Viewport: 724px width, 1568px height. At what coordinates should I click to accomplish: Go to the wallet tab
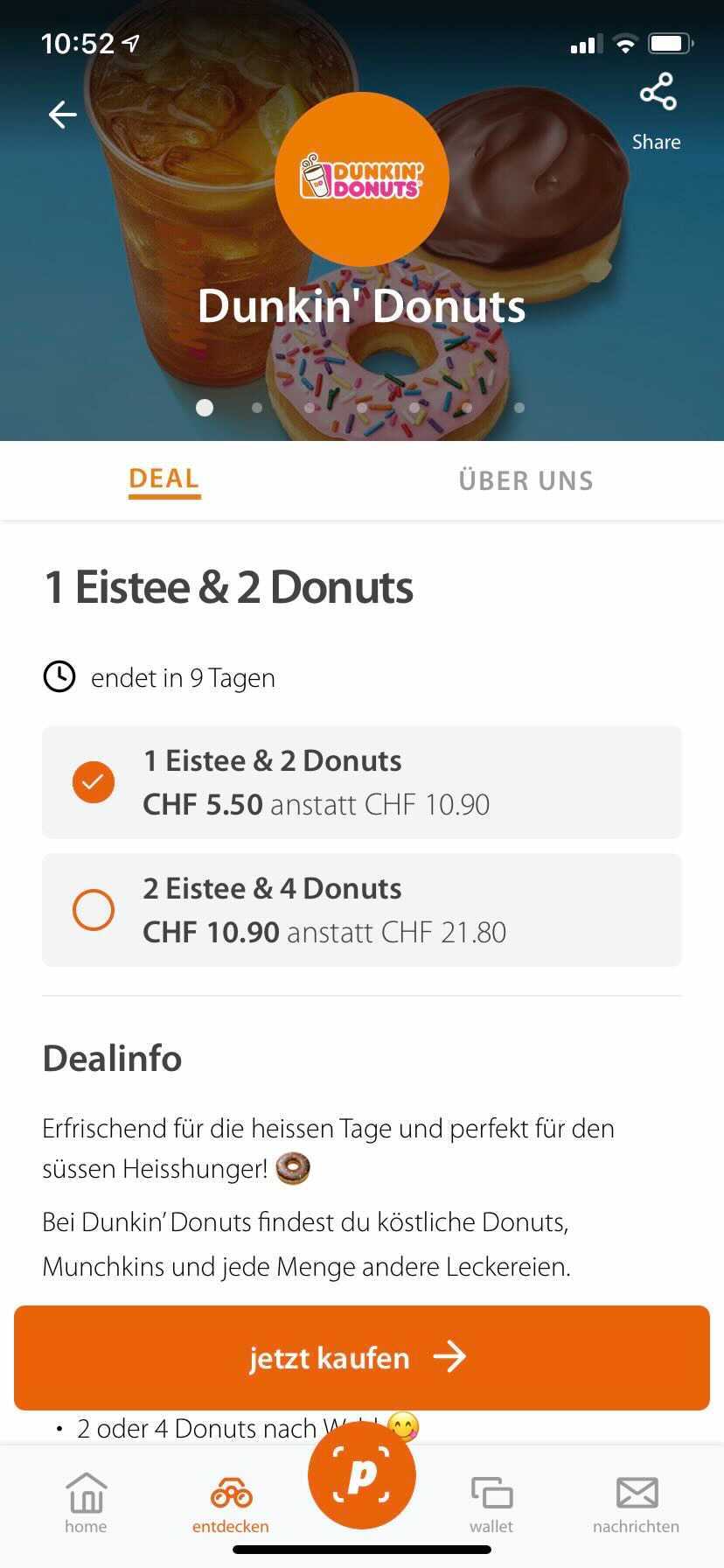(491, 1501)
